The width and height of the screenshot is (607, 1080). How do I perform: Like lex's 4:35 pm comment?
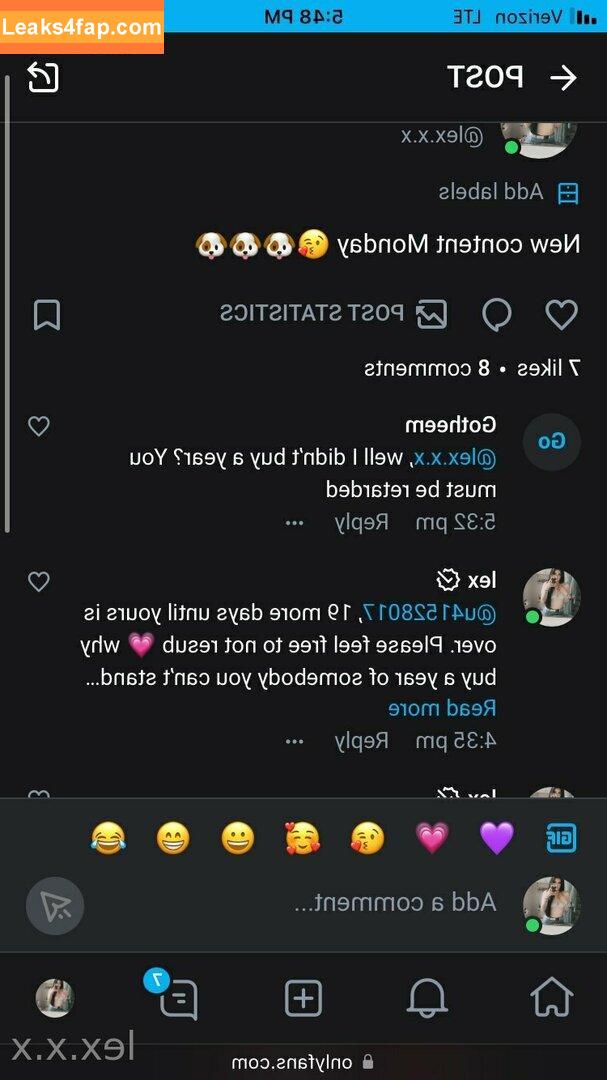(x=39, y=582)
